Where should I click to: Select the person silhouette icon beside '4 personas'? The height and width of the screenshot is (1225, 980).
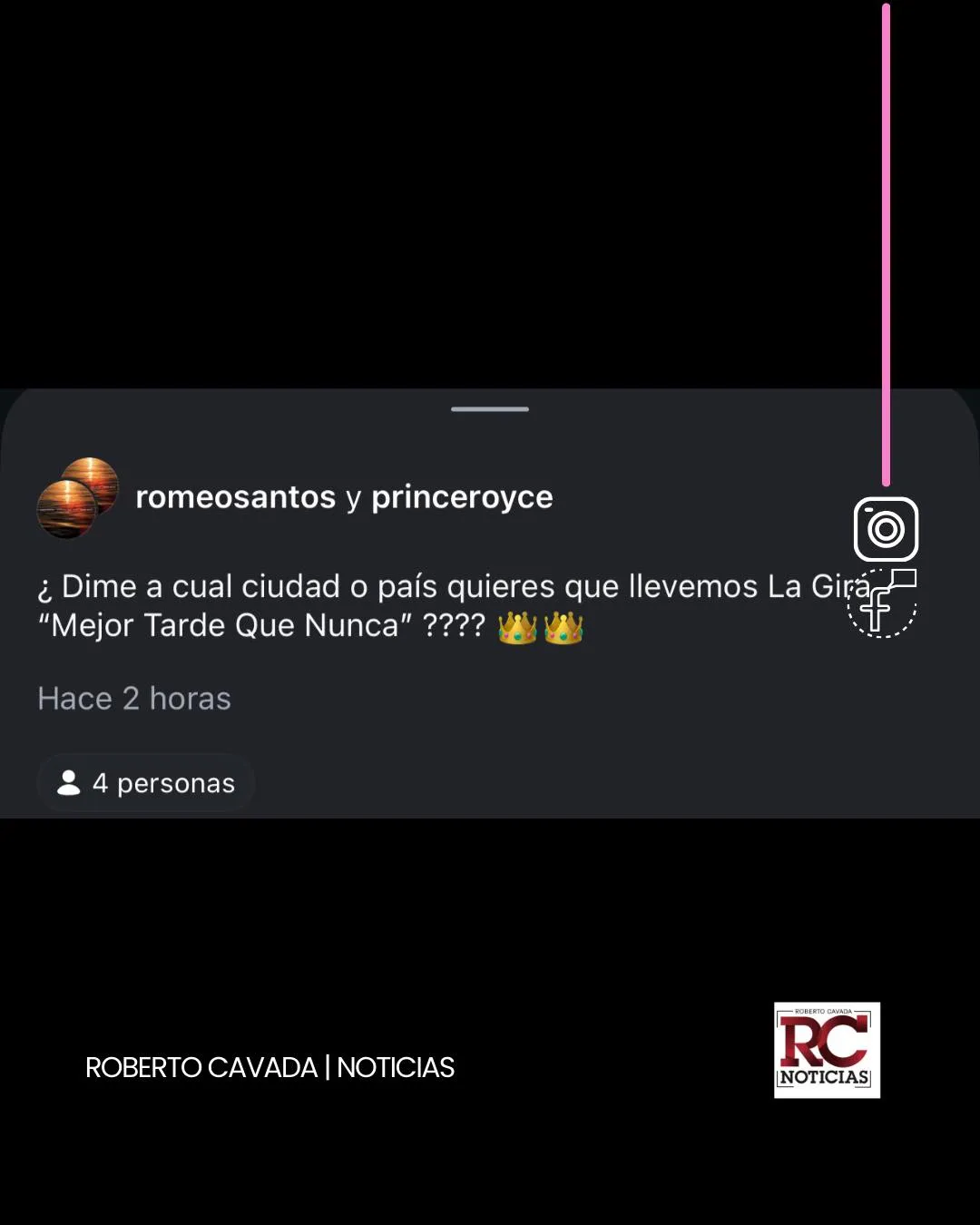(x=72, y=781)
